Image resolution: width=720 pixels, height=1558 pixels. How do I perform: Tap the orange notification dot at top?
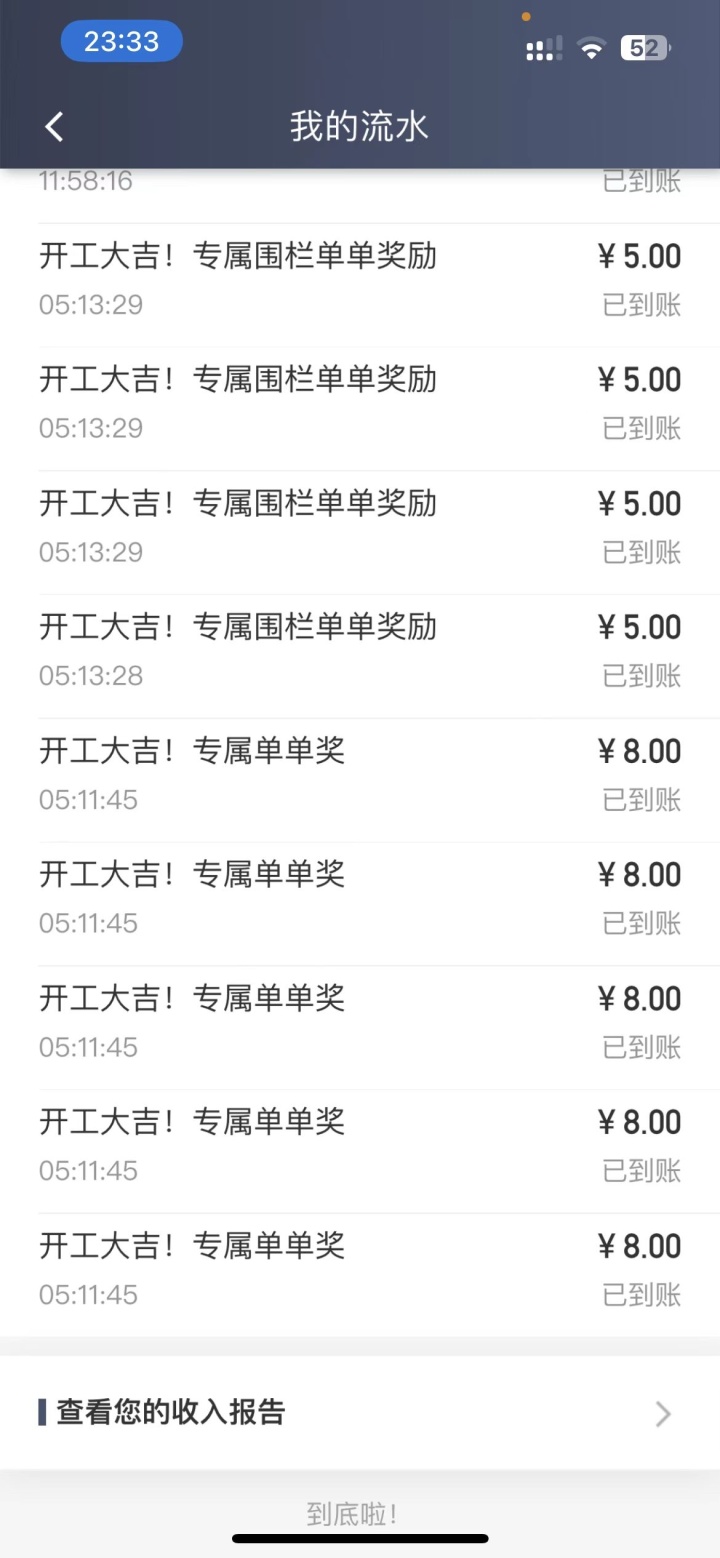coord(527,16)
